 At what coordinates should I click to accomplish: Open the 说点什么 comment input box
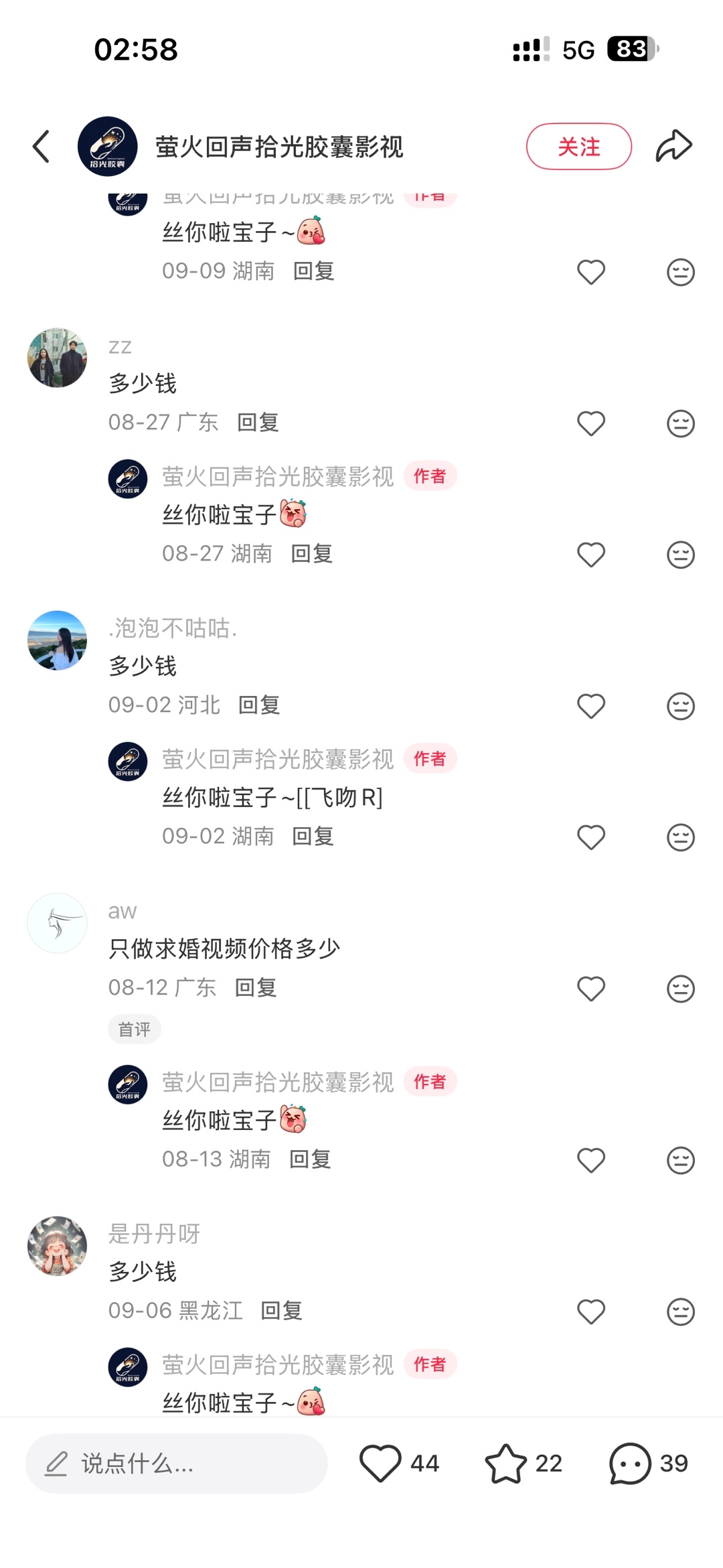tap(176, 1464)
